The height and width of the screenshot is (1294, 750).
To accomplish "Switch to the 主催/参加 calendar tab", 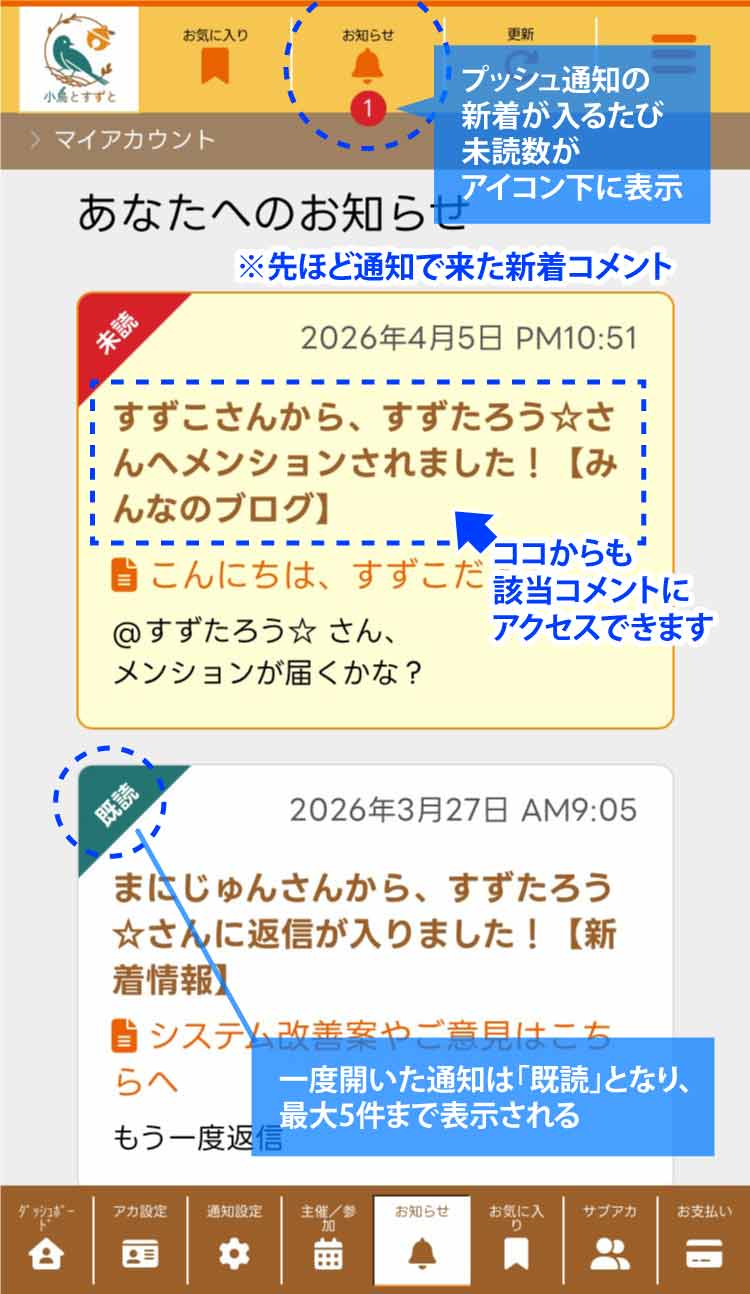I will [328, 1240].
